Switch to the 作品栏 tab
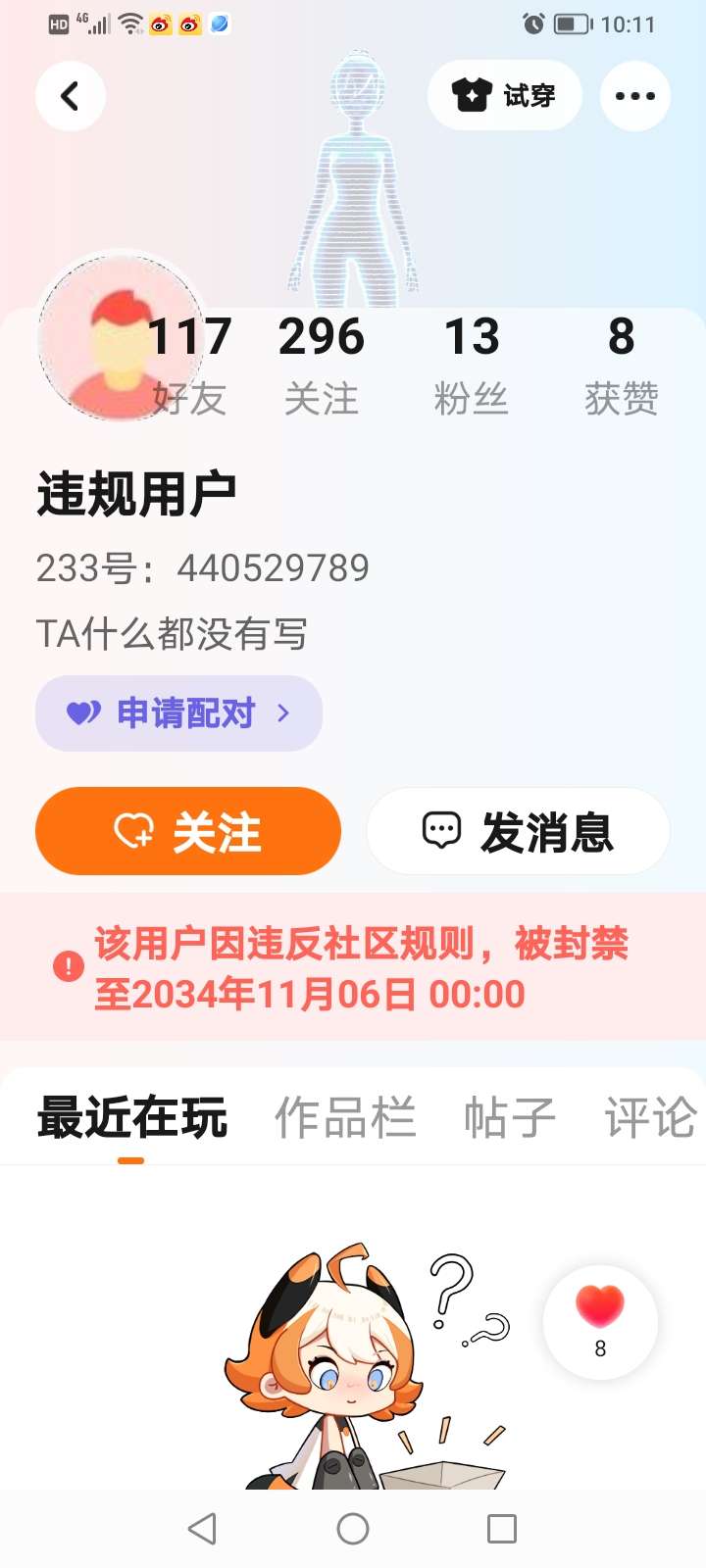Image resolution: width=706 pixels, height=1568 pixels. point(345,1118)
